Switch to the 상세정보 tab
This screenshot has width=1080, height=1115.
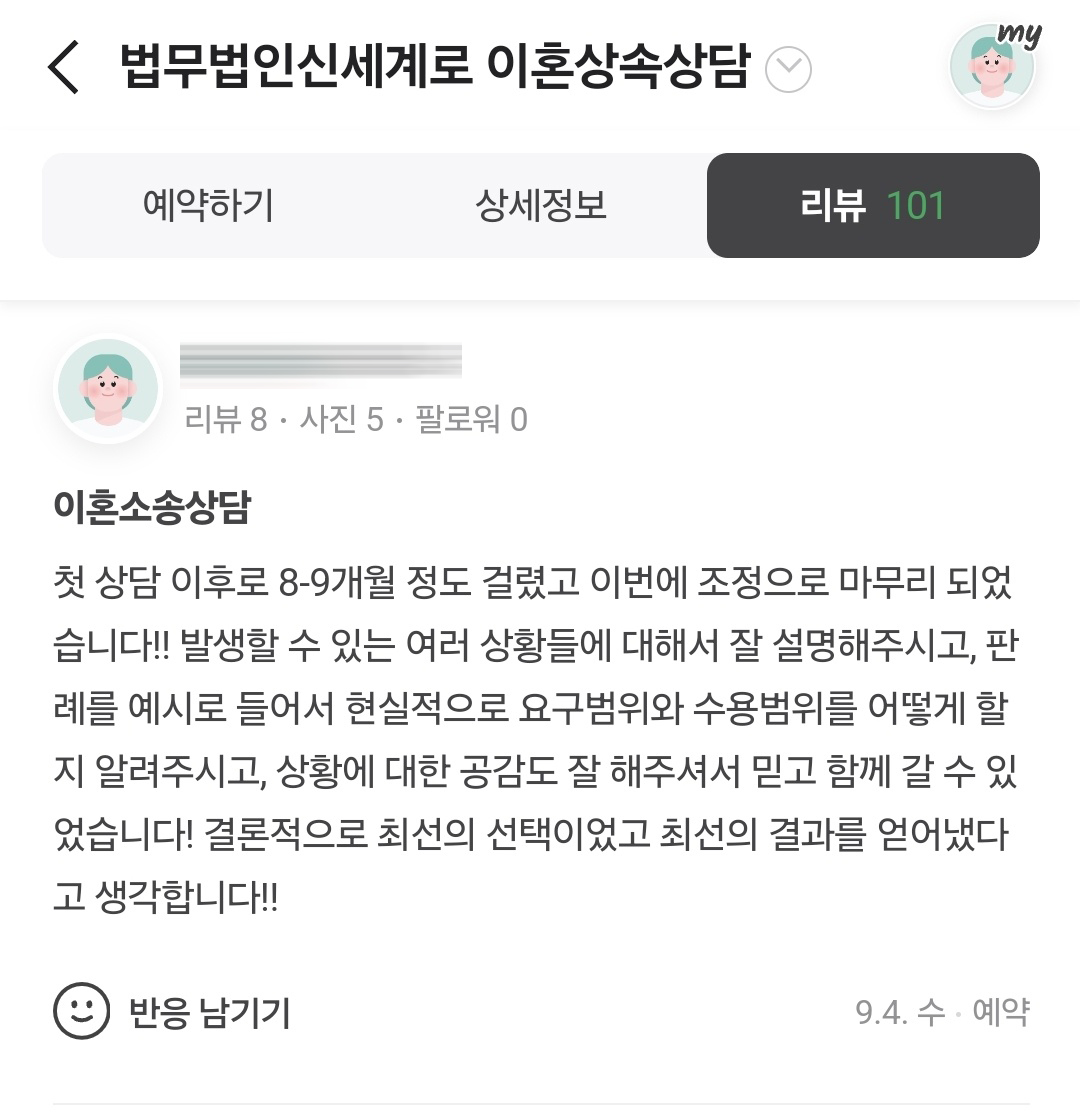540,206
